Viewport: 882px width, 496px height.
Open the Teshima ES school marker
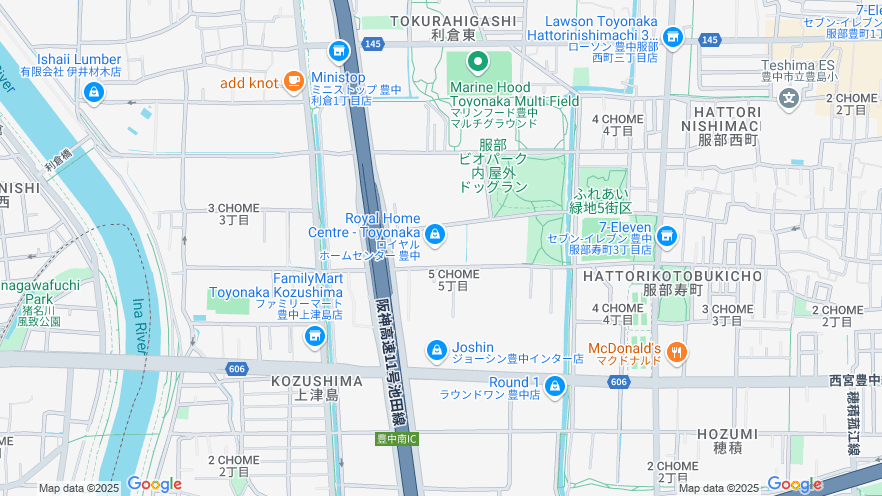[790, 98]
